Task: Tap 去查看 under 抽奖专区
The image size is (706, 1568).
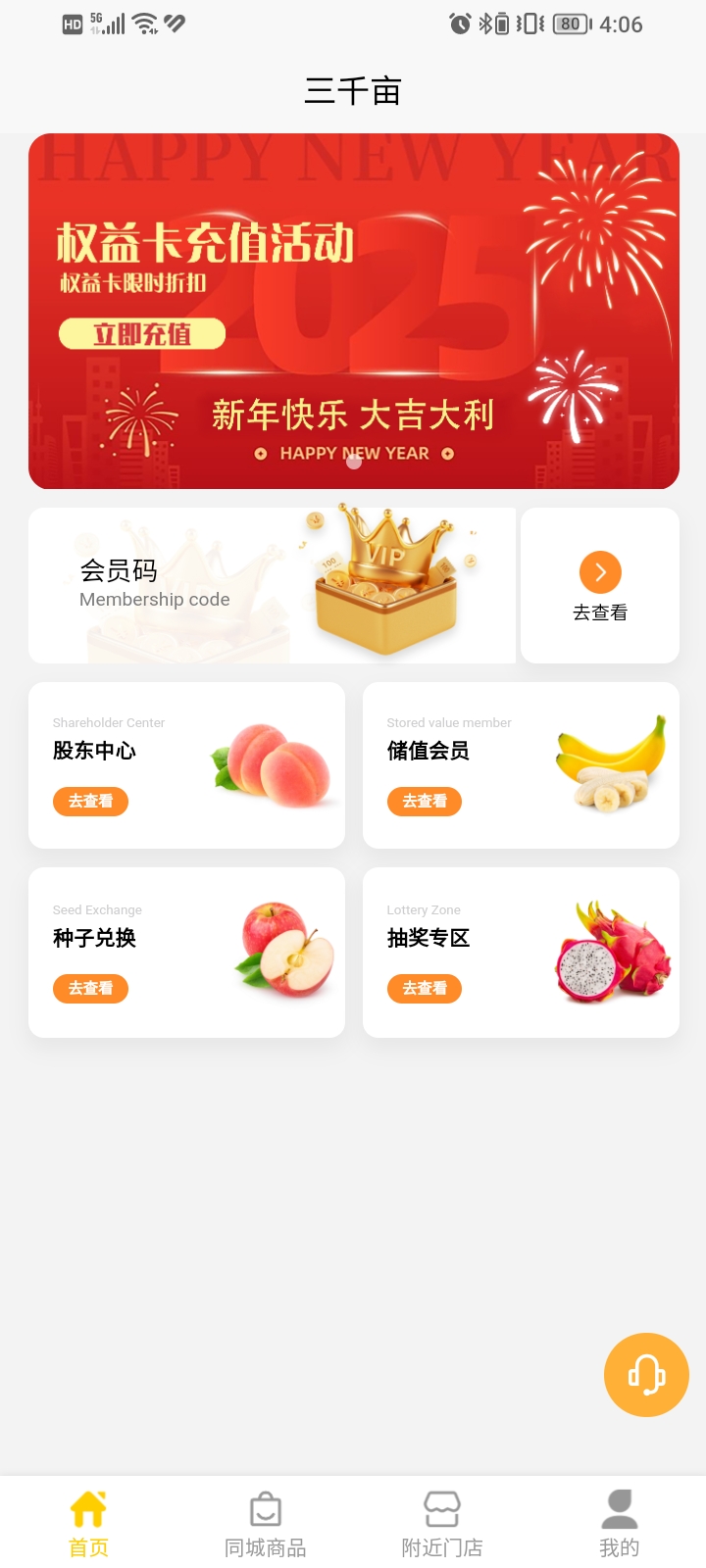Action: click(425, 989)
